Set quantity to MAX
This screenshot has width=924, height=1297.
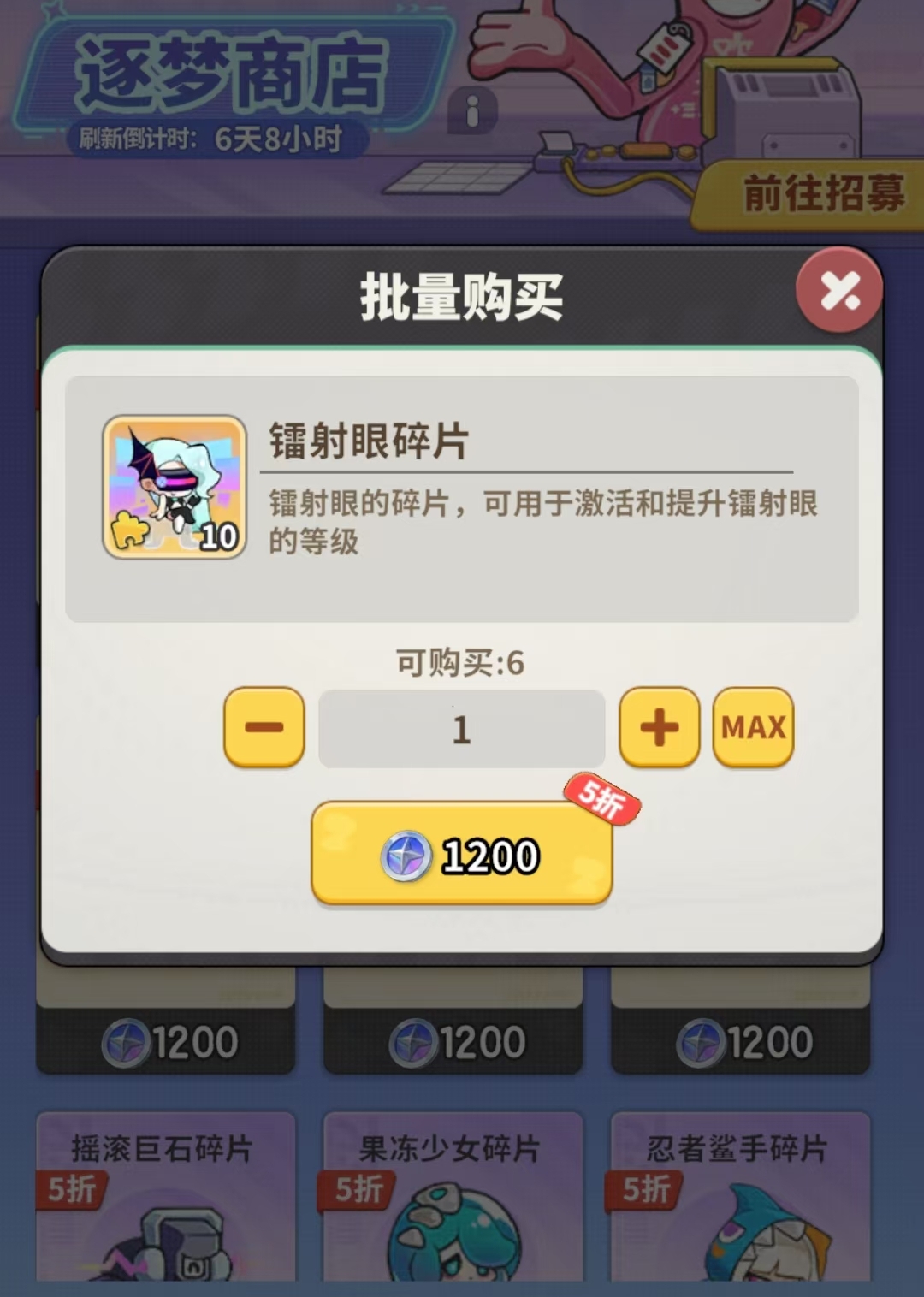[x=753, y=727]
